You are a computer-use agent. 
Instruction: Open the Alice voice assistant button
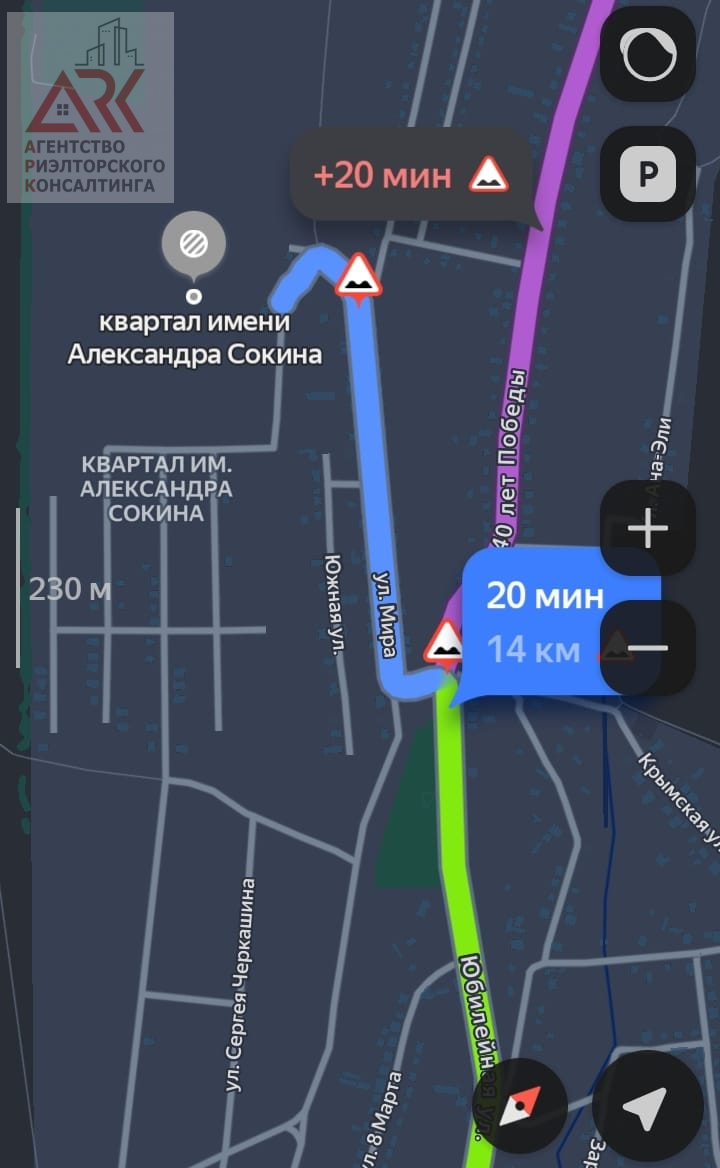[648, 55]
